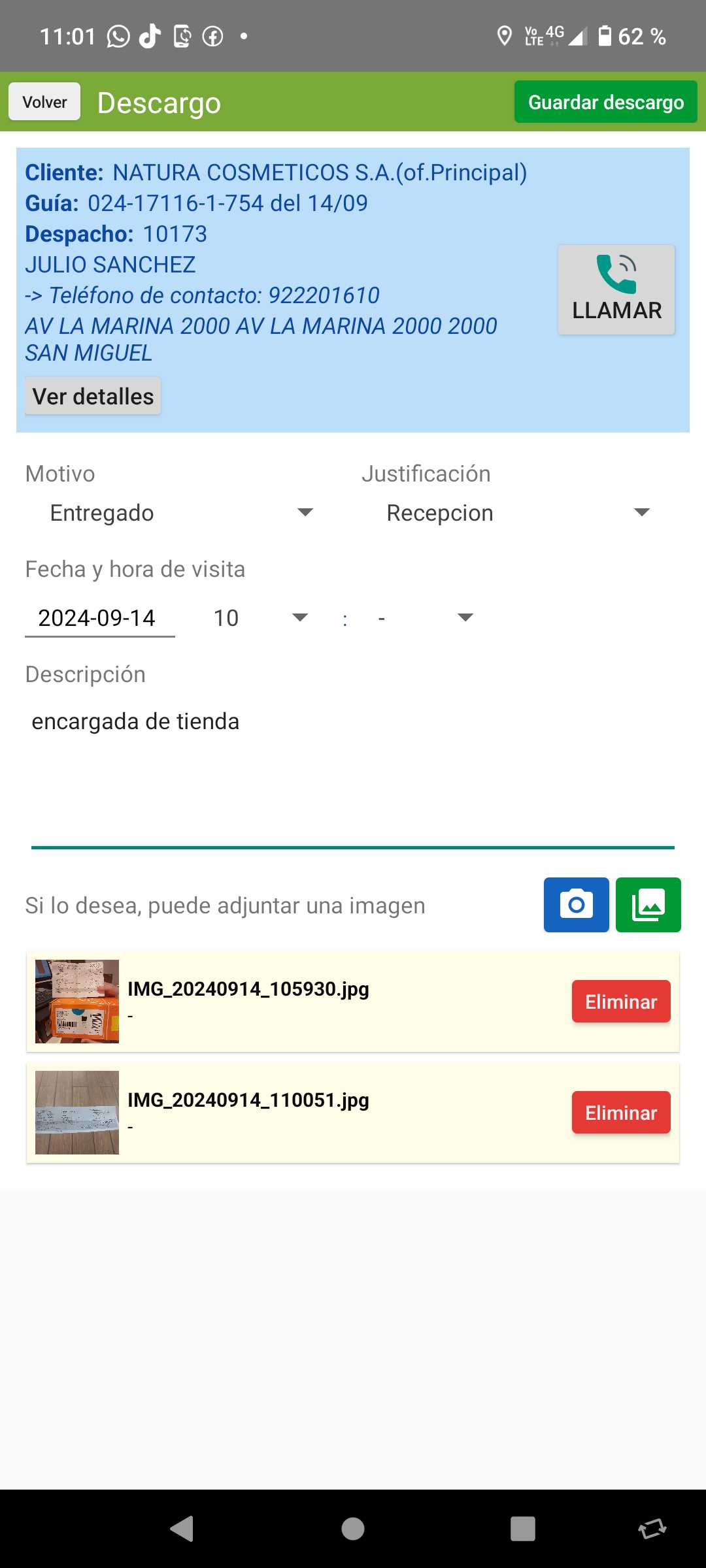Screen dimensions: 706x1568
Task: Open thumbnail of IMG_20240914_110051.jpg
Action: coord(77,1113)
